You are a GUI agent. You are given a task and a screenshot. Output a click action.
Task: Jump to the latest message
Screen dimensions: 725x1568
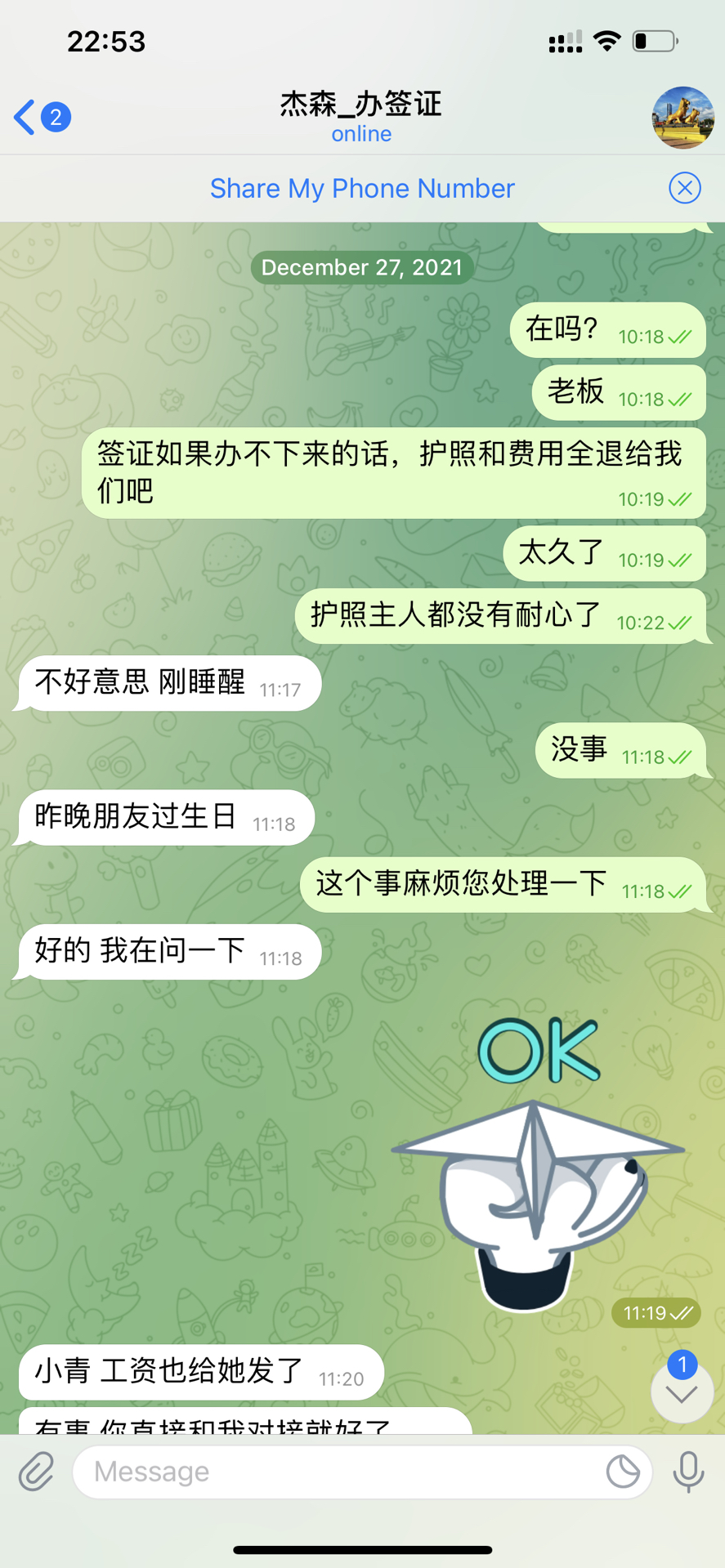click(x=682, y=1392)
